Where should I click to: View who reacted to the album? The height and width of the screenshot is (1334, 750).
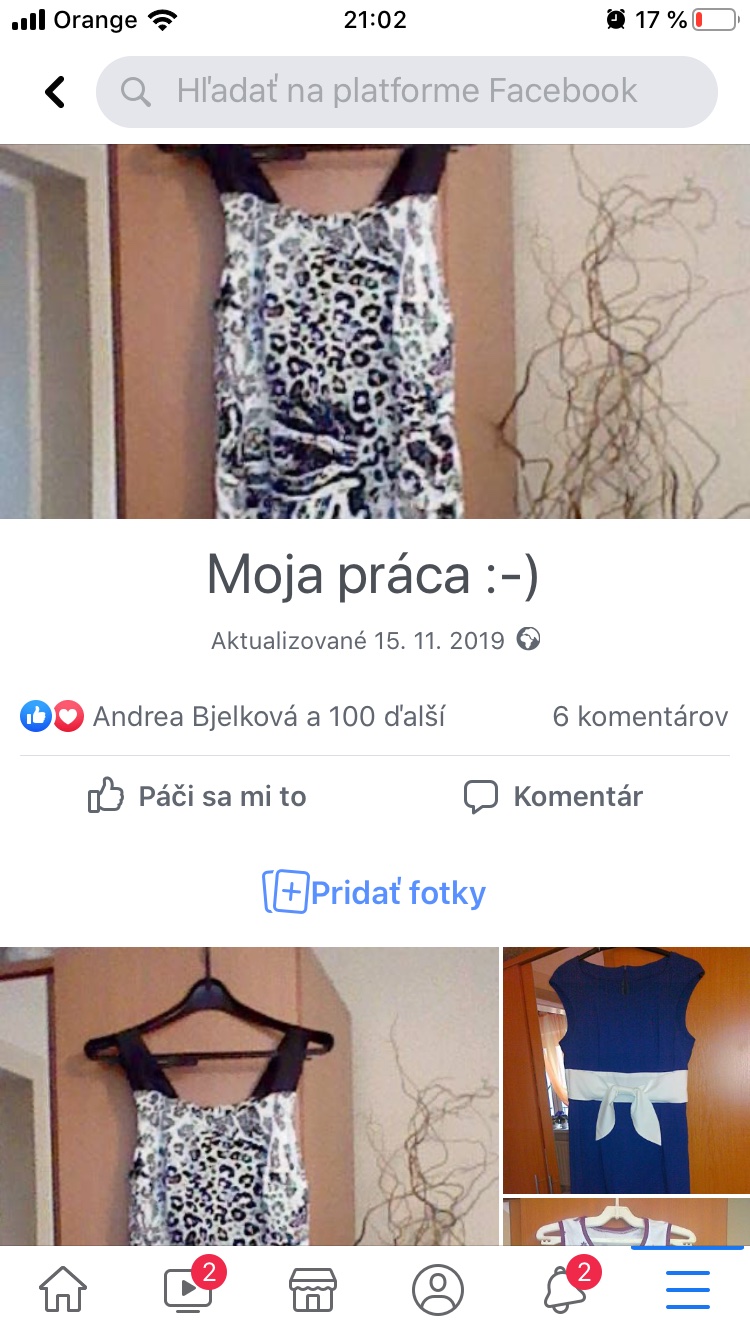coord(233,716)
